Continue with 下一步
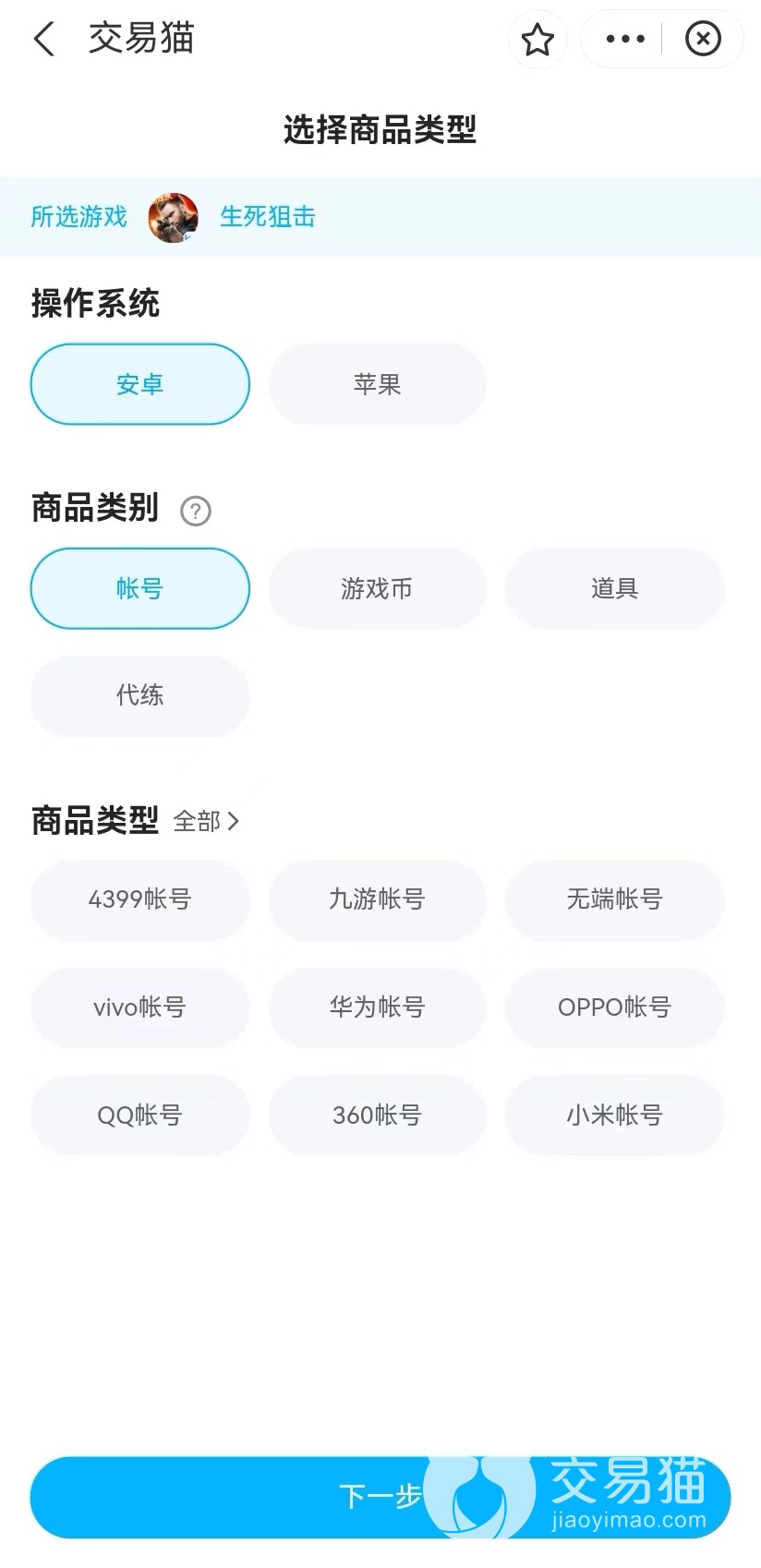Viewport: 761px width, 1568px height. 380,1497
